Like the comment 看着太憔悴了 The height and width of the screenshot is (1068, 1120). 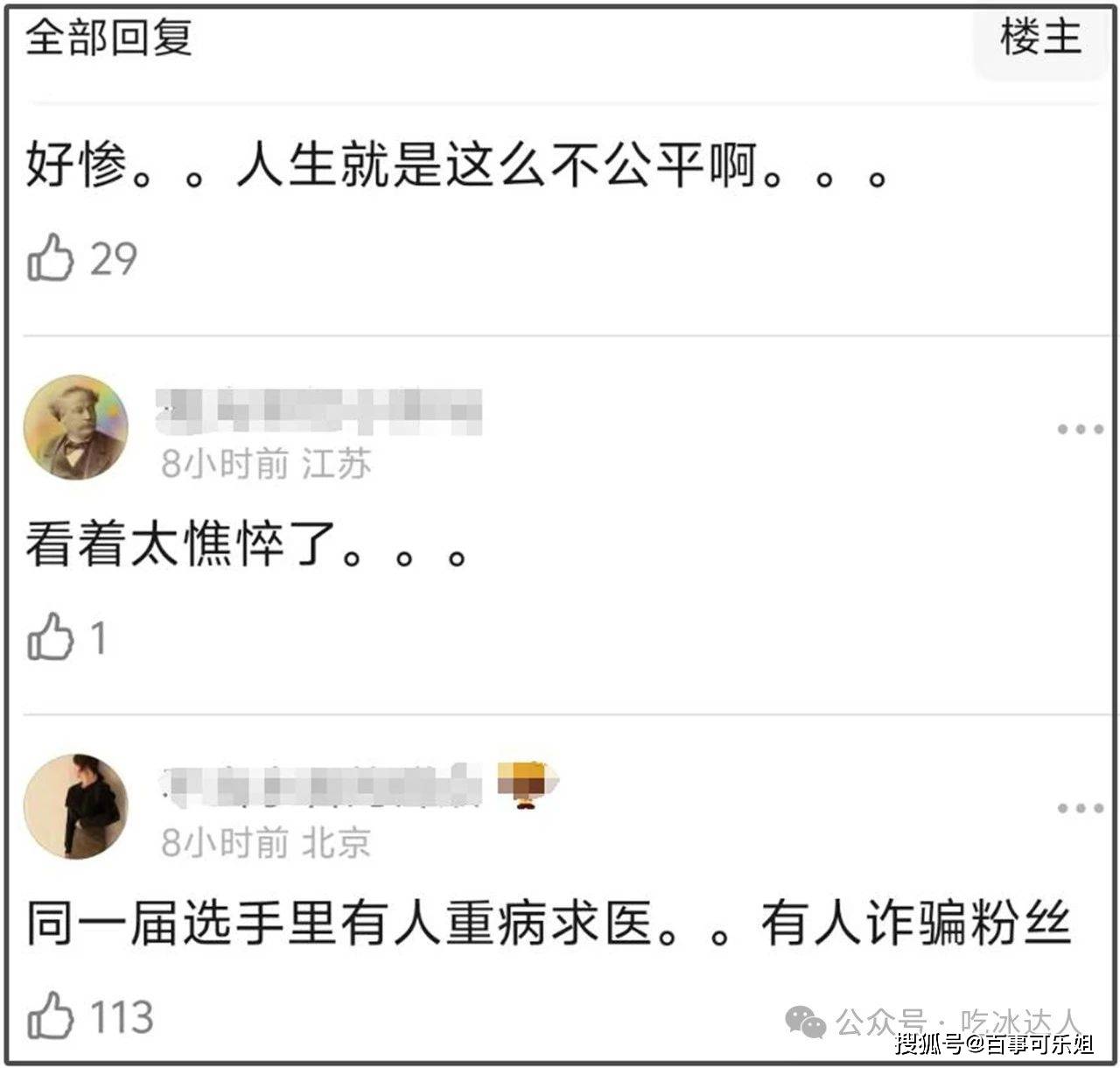(x=51, y=636)
